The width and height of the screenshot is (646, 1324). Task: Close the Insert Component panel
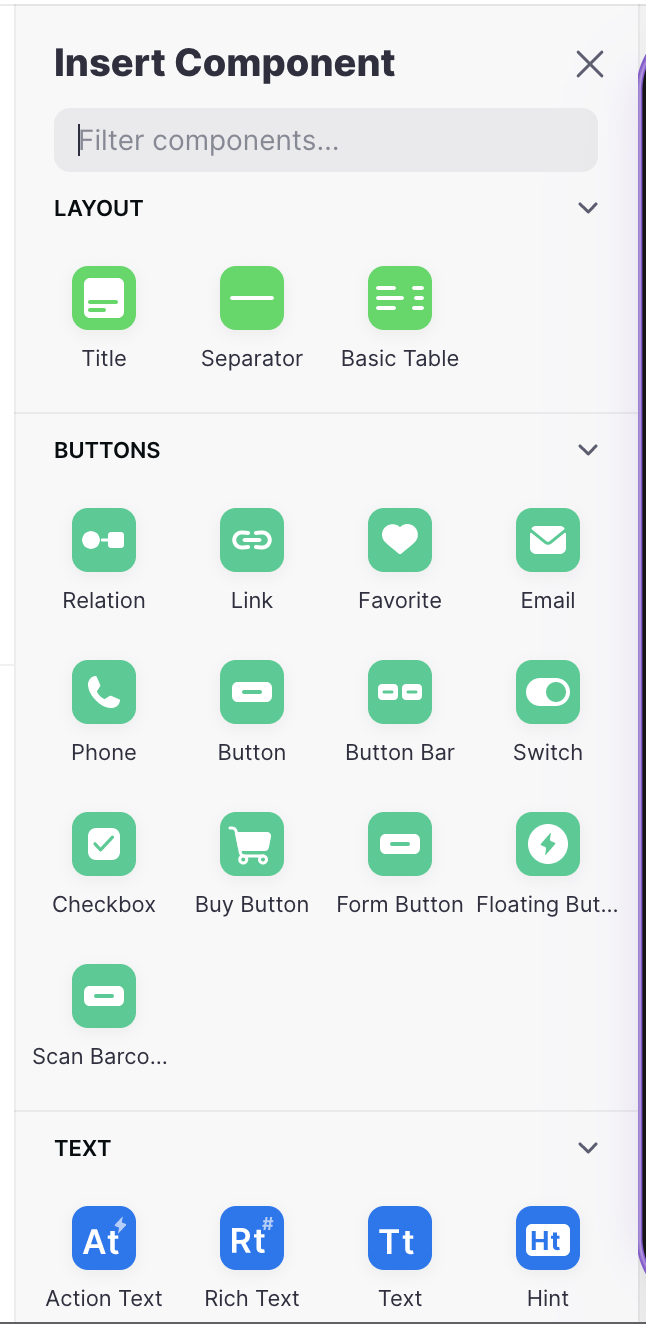pos(590,64)
